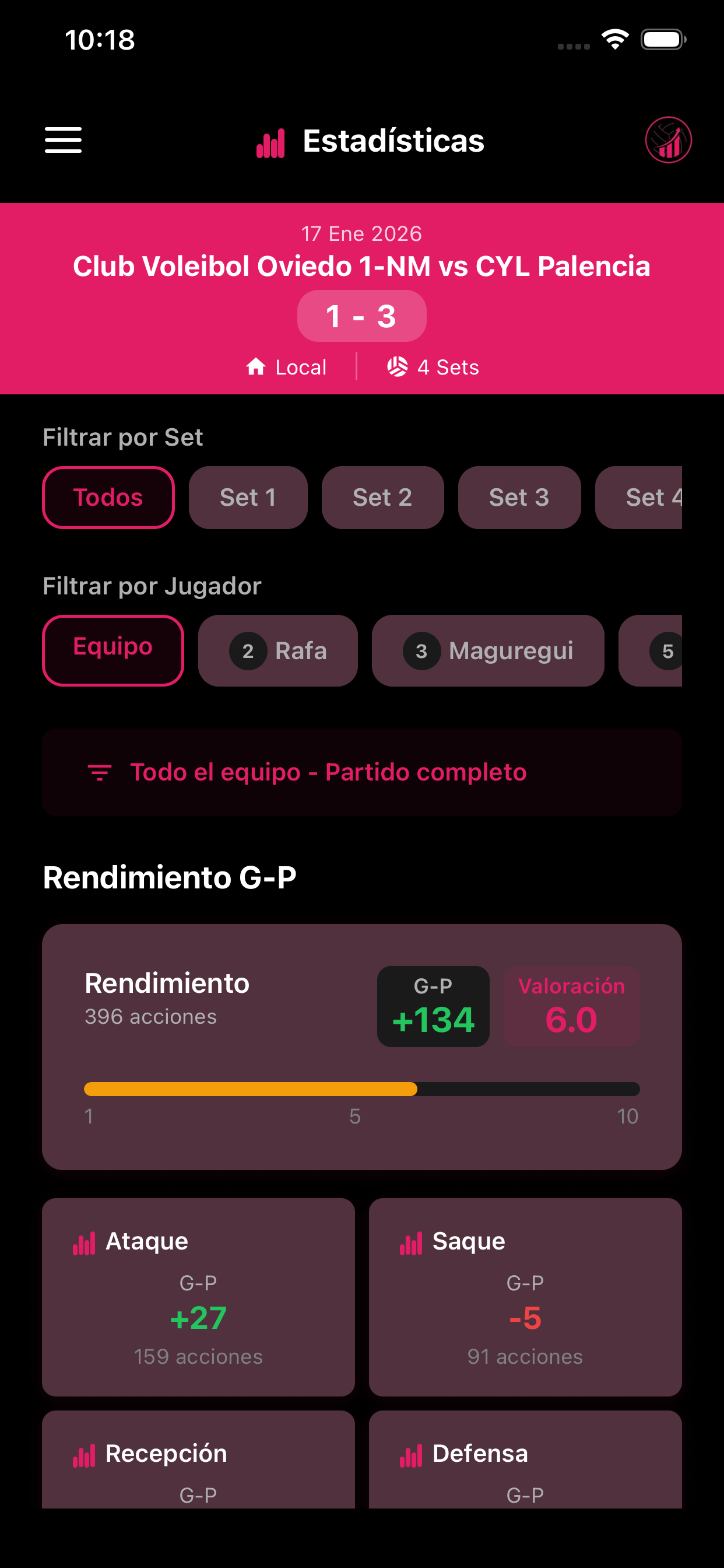
Task: Select the Todos set filter
Action: tap(108, 498)
